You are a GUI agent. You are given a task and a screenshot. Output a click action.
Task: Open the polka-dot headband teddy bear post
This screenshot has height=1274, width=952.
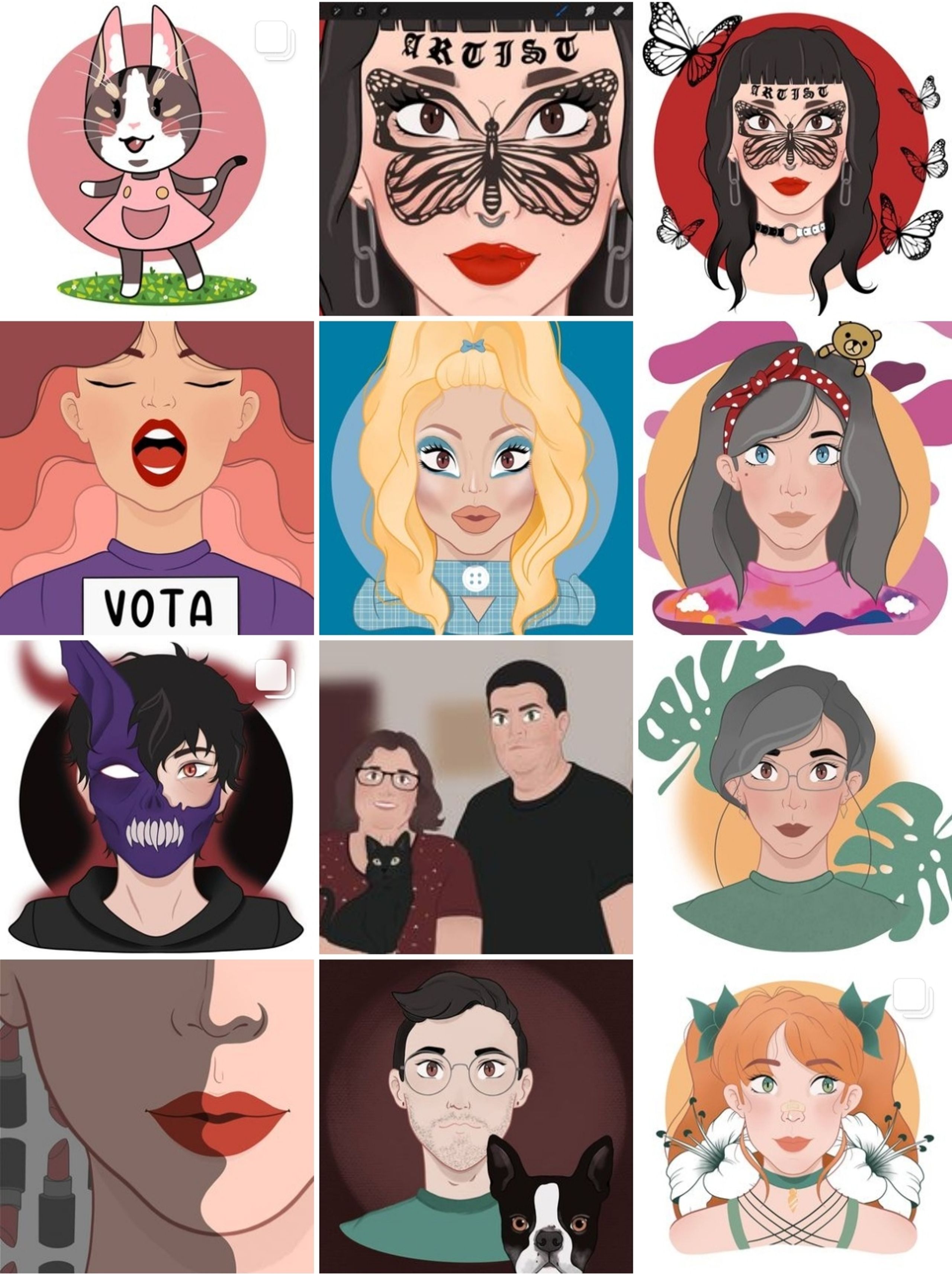pos(795,478)
